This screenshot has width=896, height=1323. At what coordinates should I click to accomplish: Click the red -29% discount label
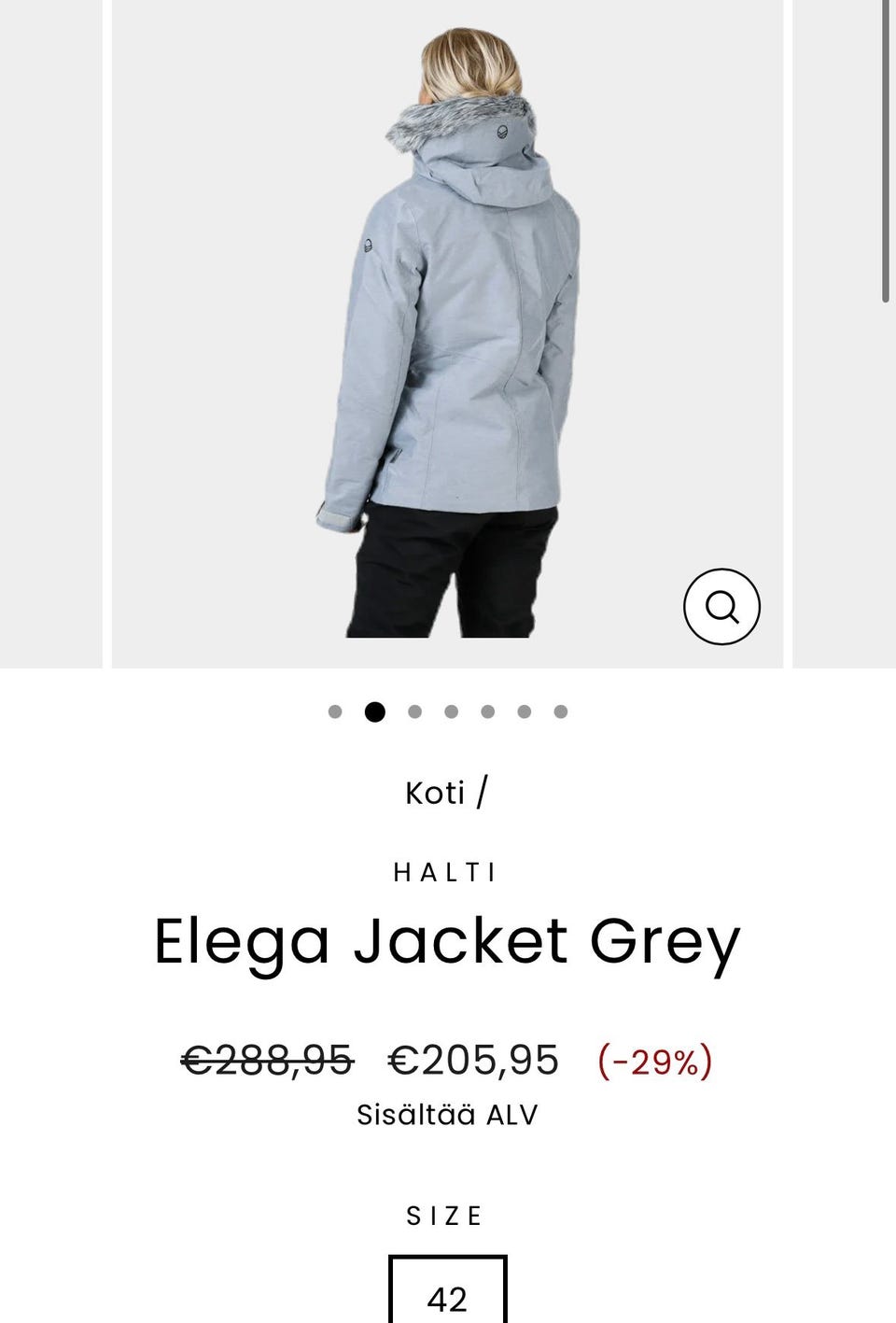[x=654, y=1060]
